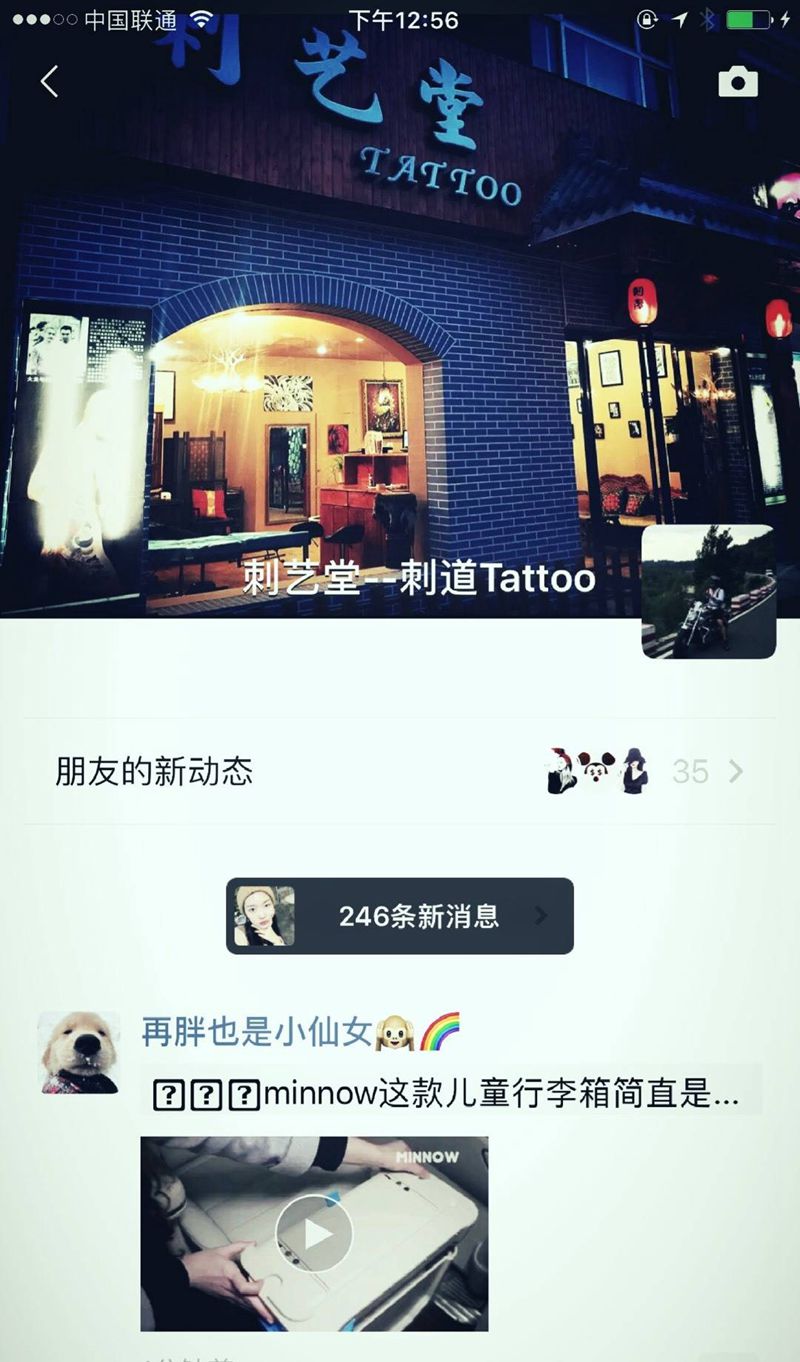This screenshot has width=800, height=1362.
Task: Open the golden puppy avatar of the poster
Action: [x=79, y=1052]
